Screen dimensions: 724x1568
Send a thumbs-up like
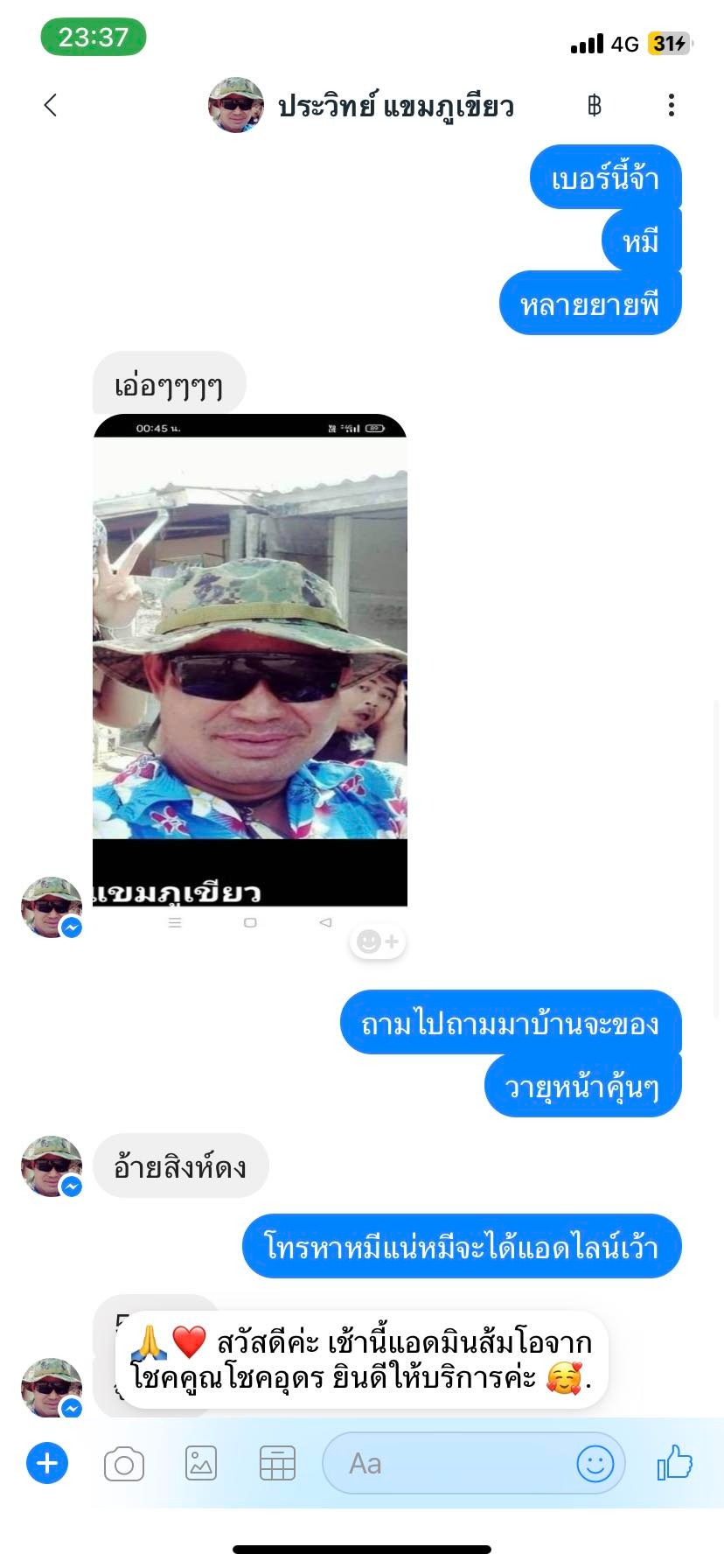click(674, 1462)
